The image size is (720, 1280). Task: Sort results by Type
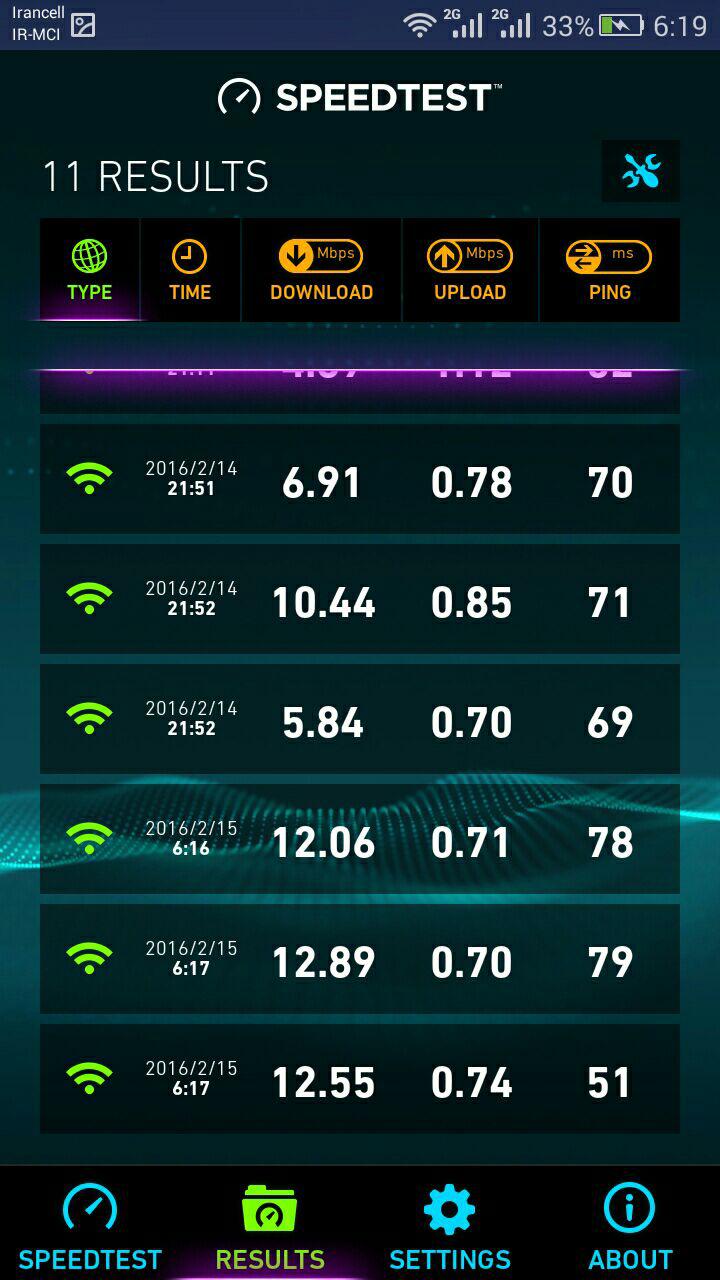coord(90,270)
